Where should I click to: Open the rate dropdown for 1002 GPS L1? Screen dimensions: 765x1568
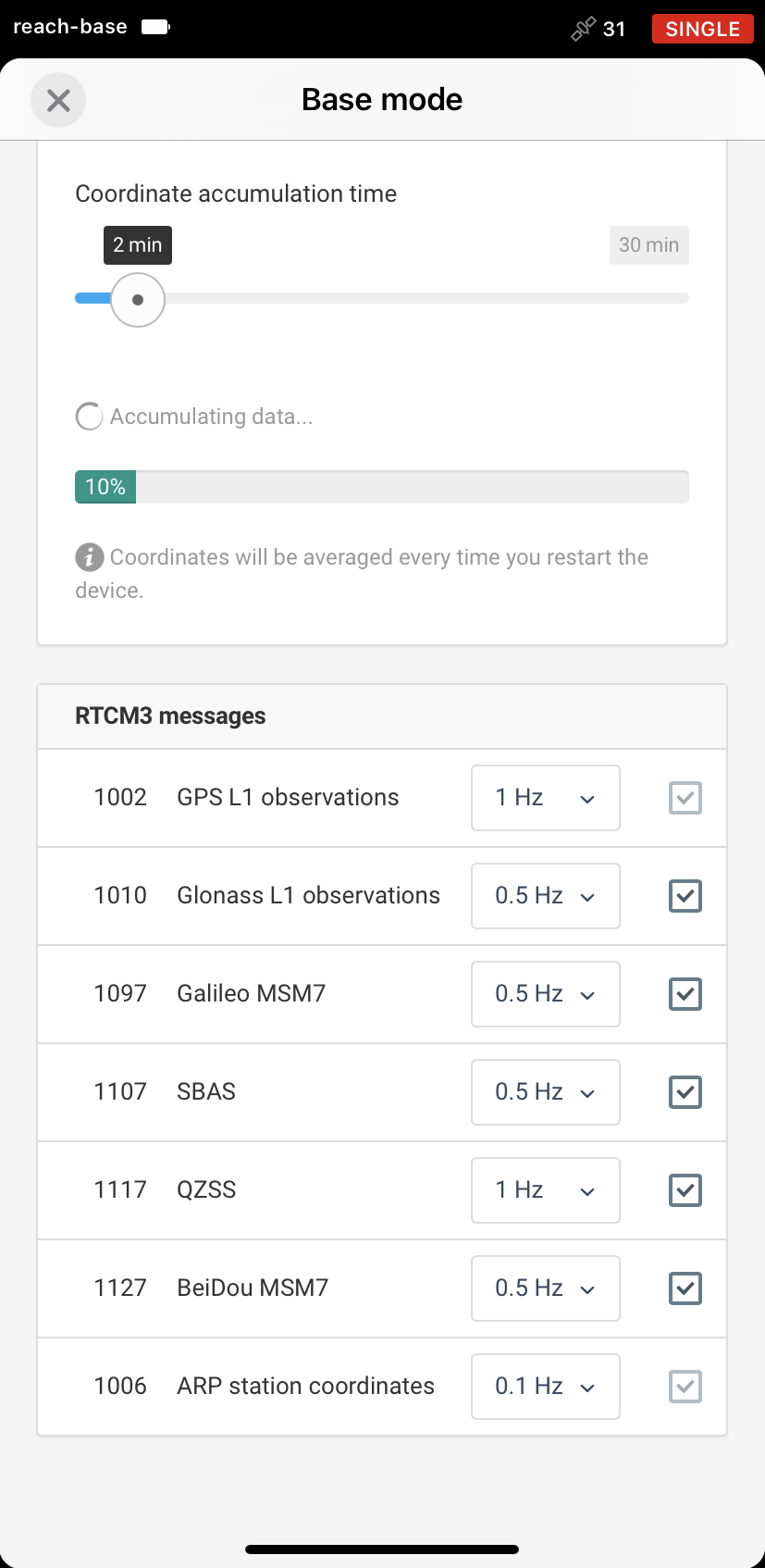(x=546, y=798)
